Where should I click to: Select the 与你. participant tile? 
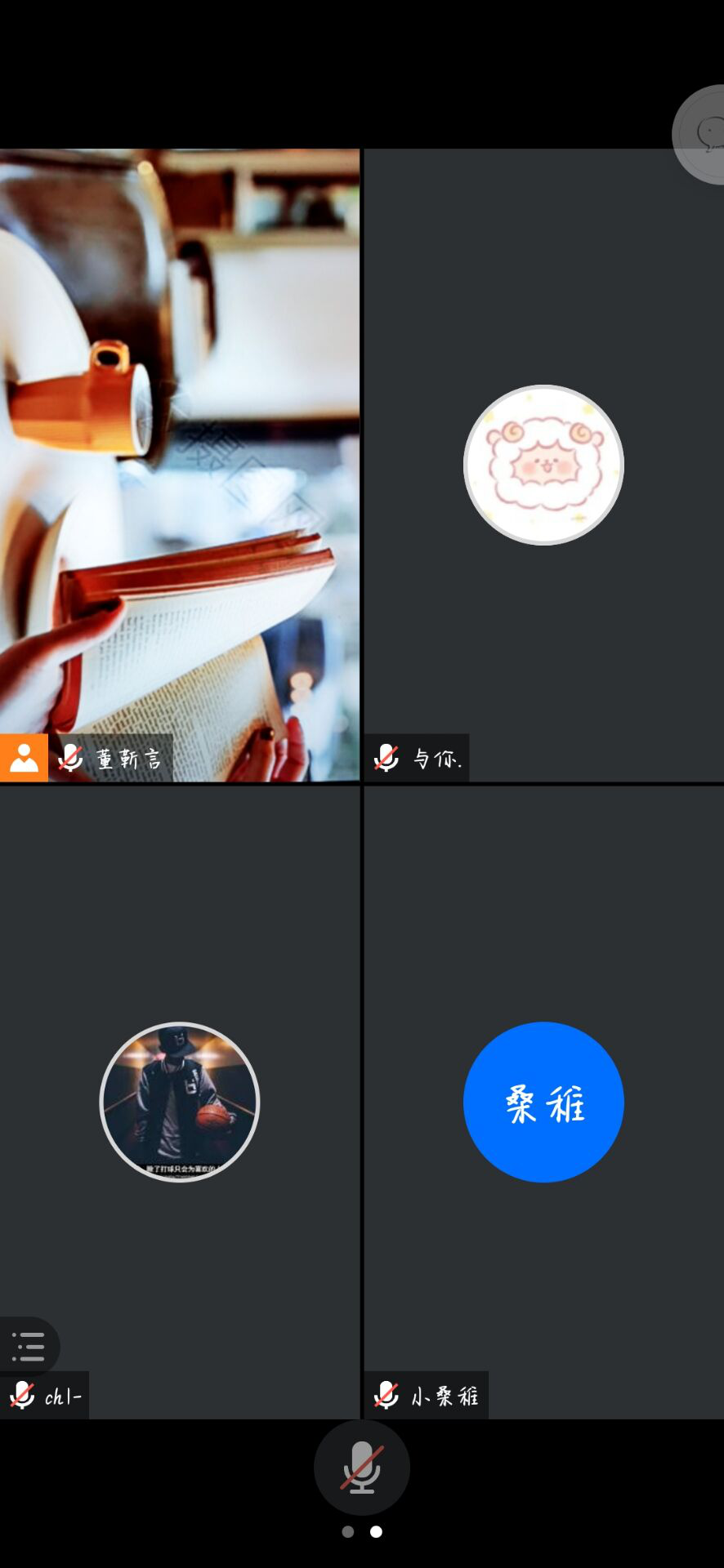(543, 465)
